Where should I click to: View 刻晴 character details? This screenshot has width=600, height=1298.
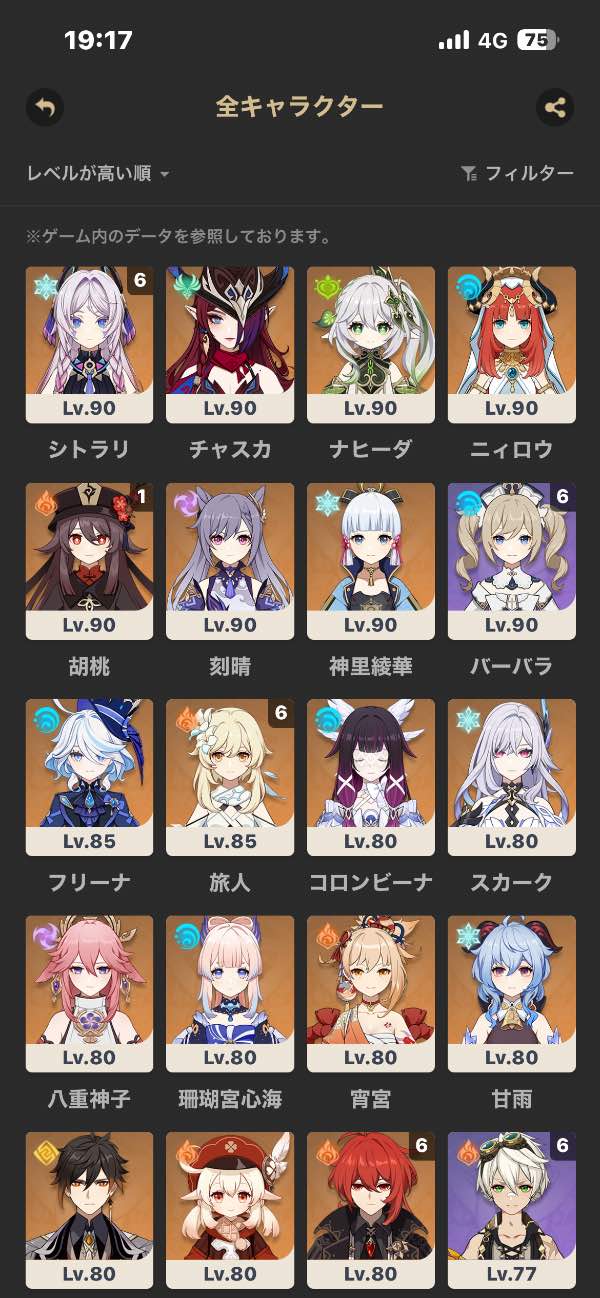pos(230,561)
